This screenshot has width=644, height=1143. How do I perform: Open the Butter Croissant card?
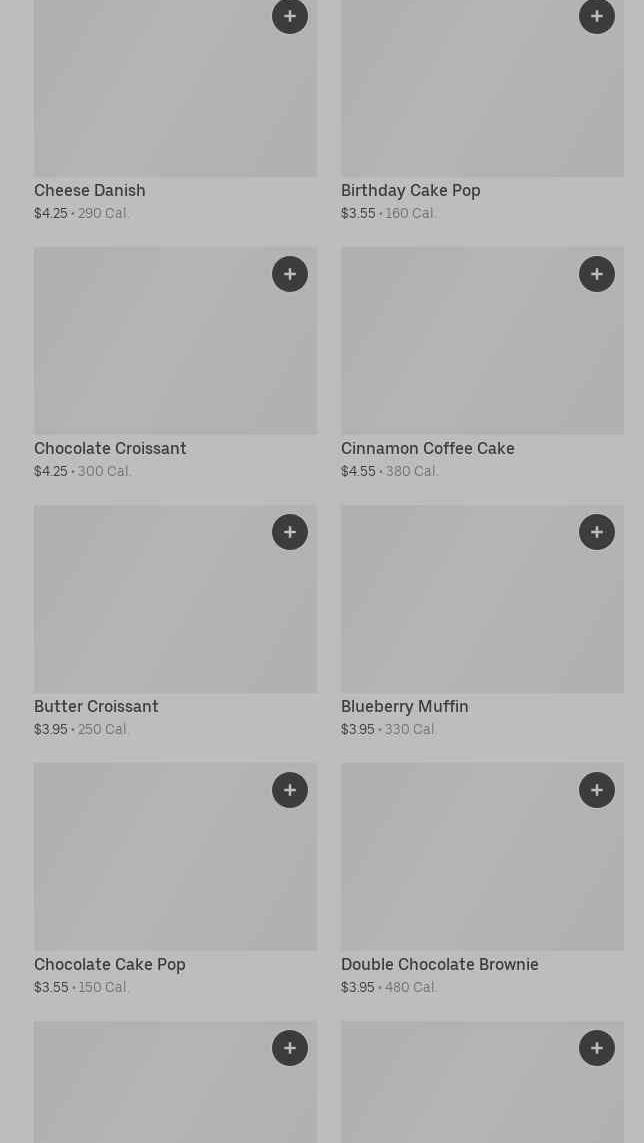tap(150, 610)
